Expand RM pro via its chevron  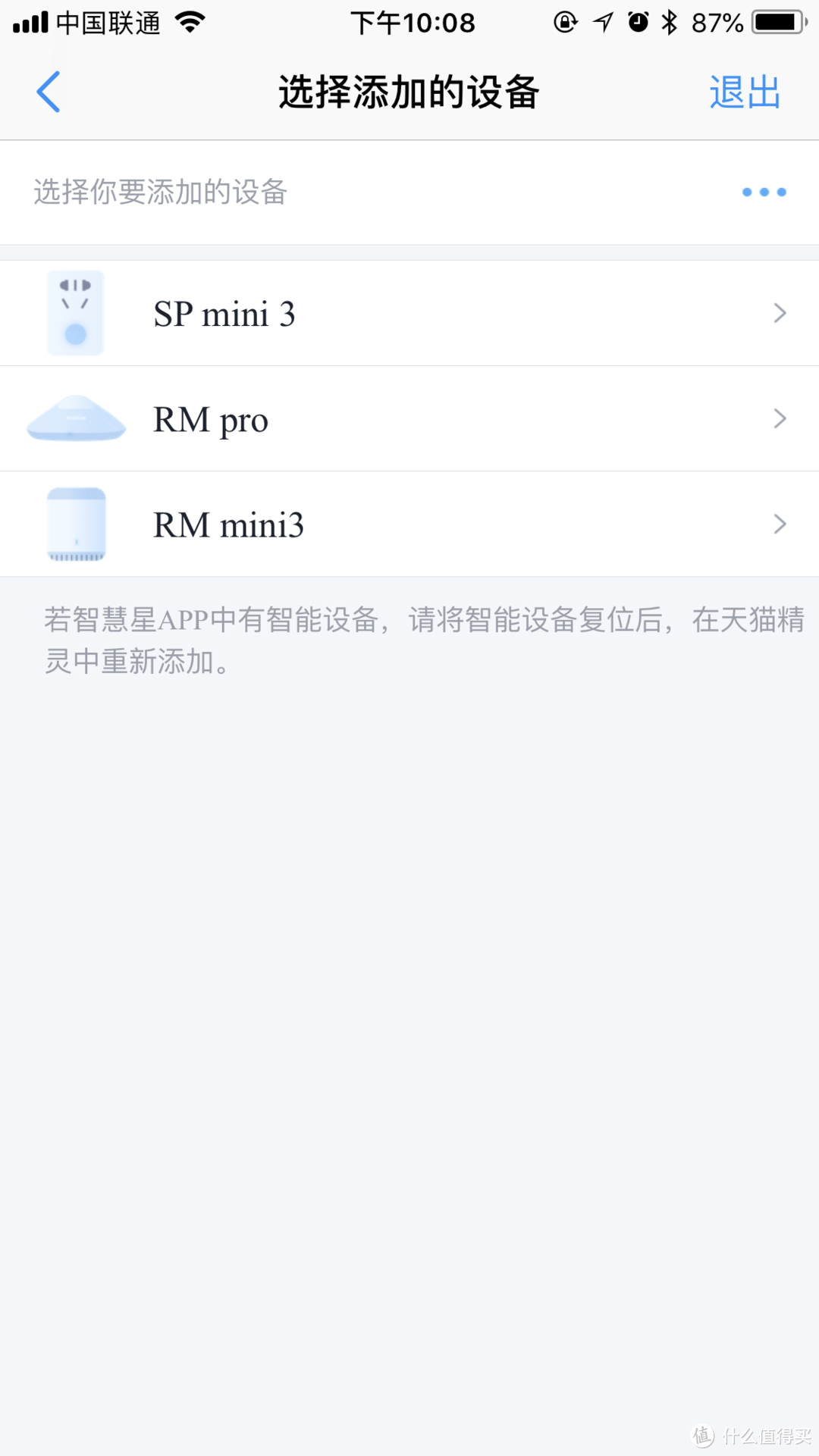tap(780, 418)
